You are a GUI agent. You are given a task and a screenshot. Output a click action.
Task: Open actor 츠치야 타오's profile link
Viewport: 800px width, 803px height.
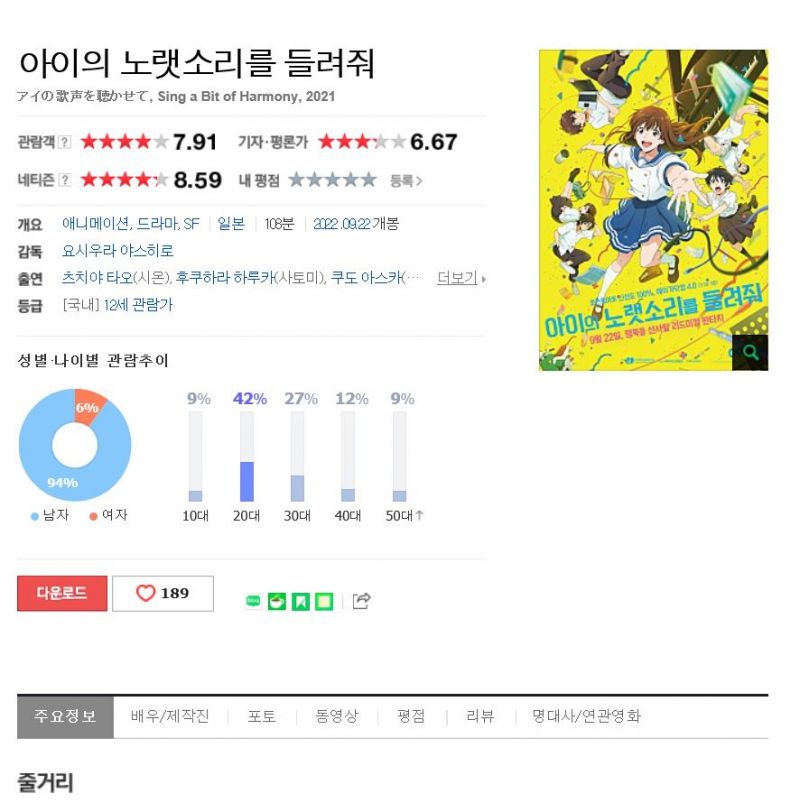pos(99,278)
